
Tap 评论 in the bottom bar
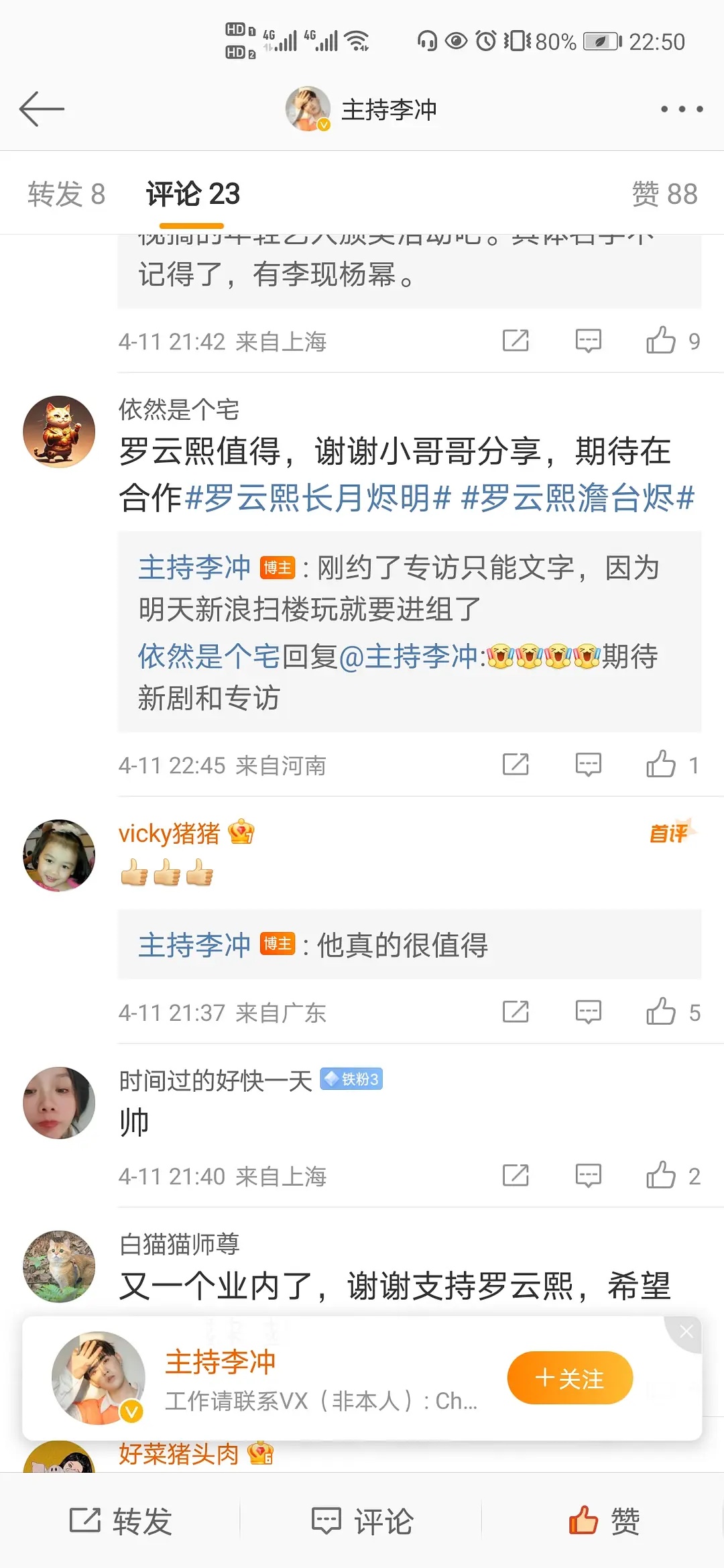[x=362, y=1521]
